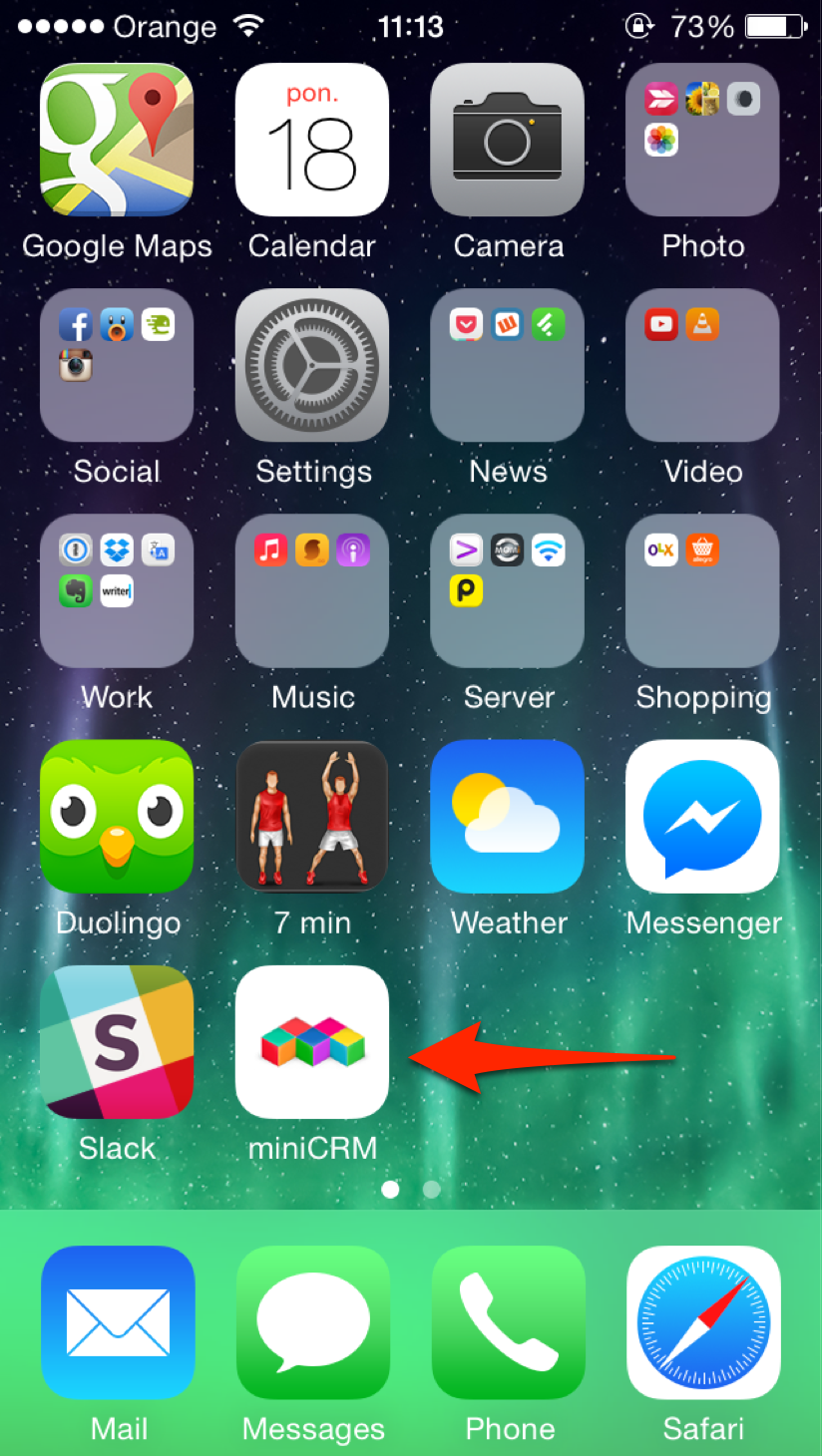Open the Photo folder

pos(702,140)
